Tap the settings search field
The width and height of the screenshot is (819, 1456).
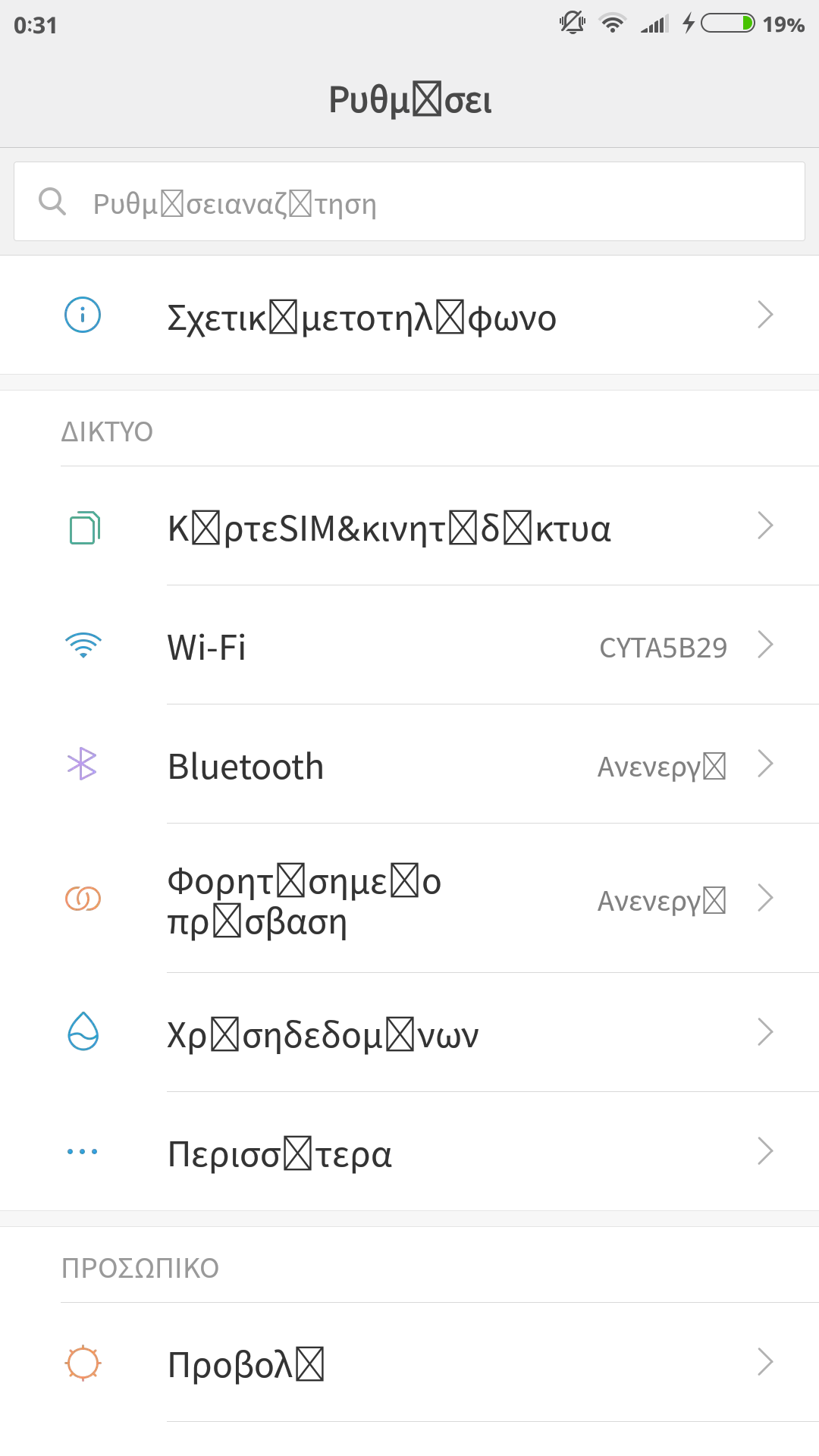pos(409,202)
